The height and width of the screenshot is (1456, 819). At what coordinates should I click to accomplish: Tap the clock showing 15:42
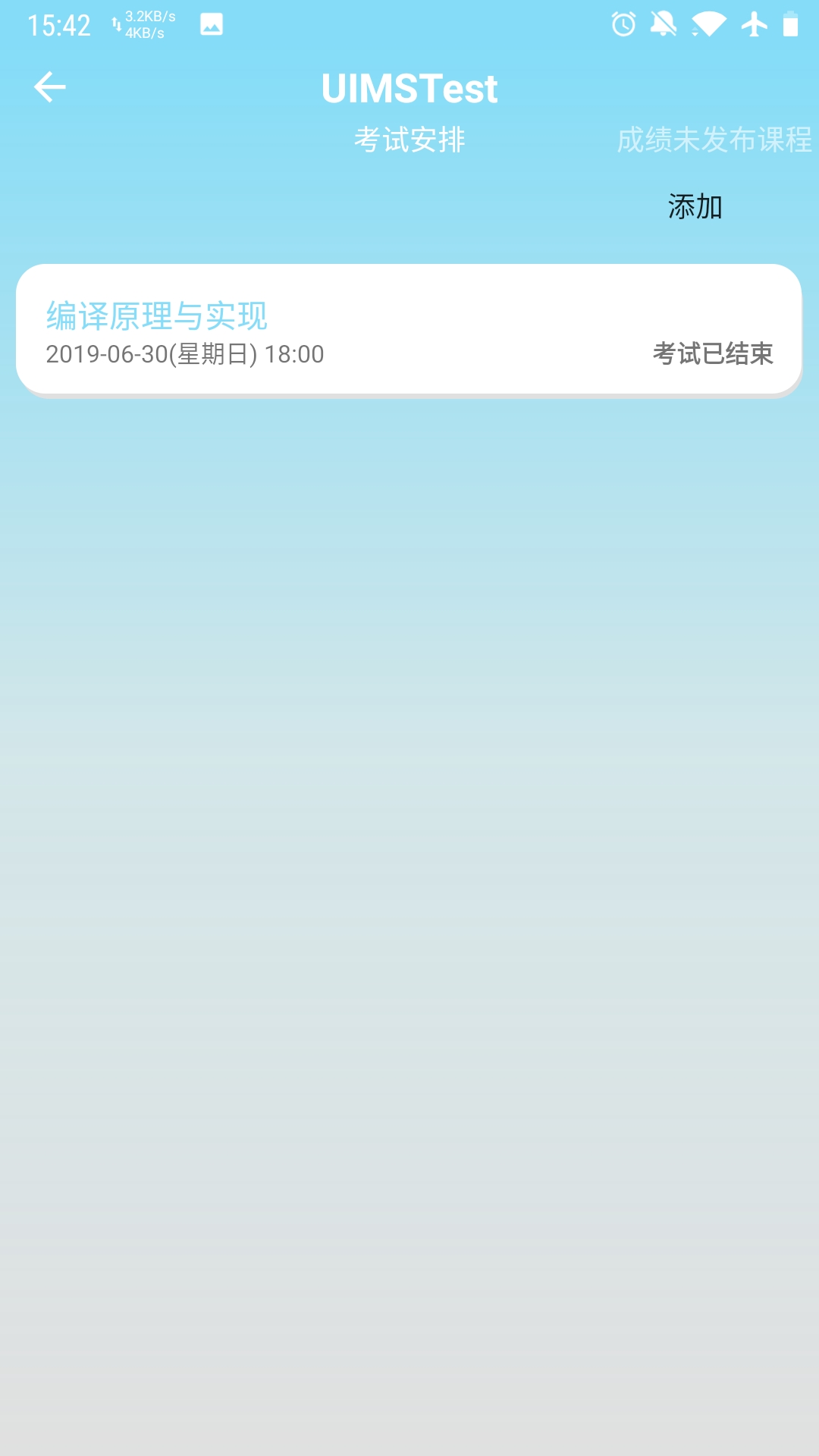[x=59, y=24]
